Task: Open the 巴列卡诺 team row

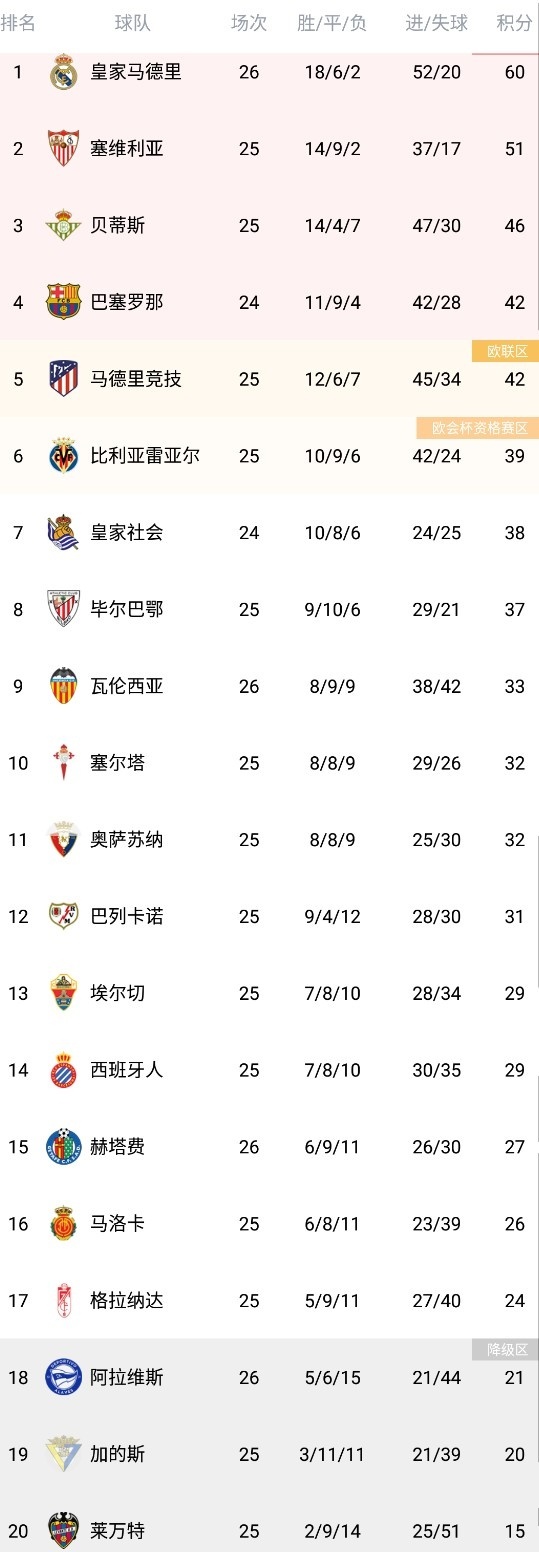Action: tap(269, 916)
